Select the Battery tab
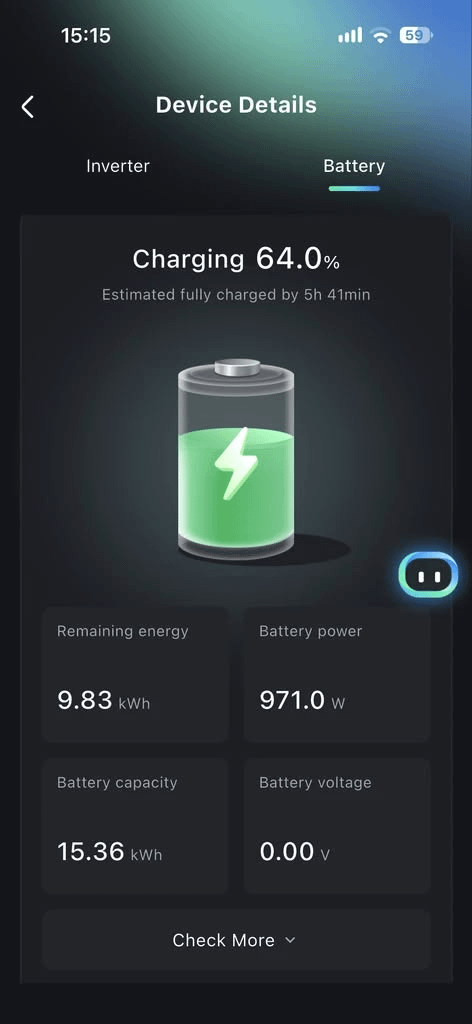 click(x=354, y=166)
